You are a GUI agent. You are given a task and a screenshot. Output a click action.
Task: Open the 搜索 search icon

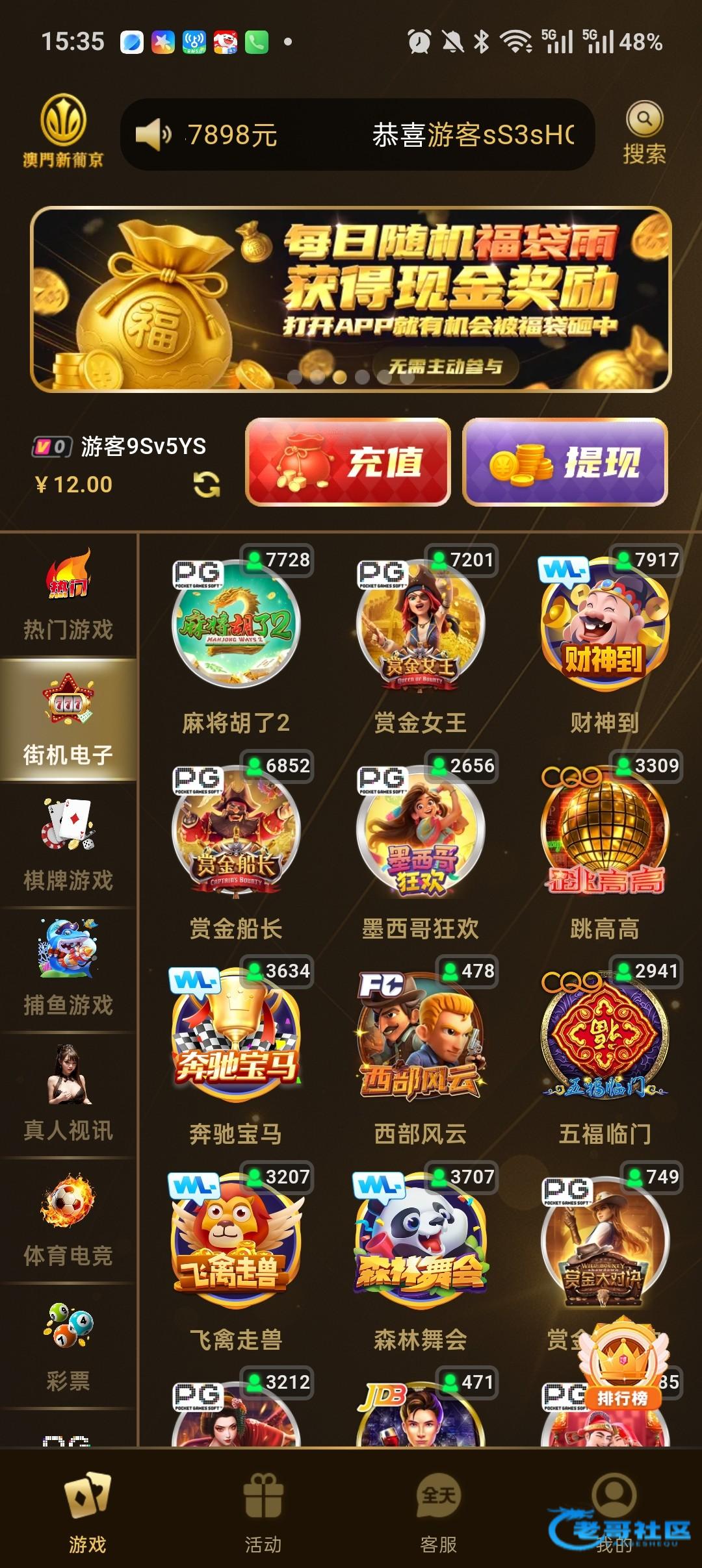644,133
